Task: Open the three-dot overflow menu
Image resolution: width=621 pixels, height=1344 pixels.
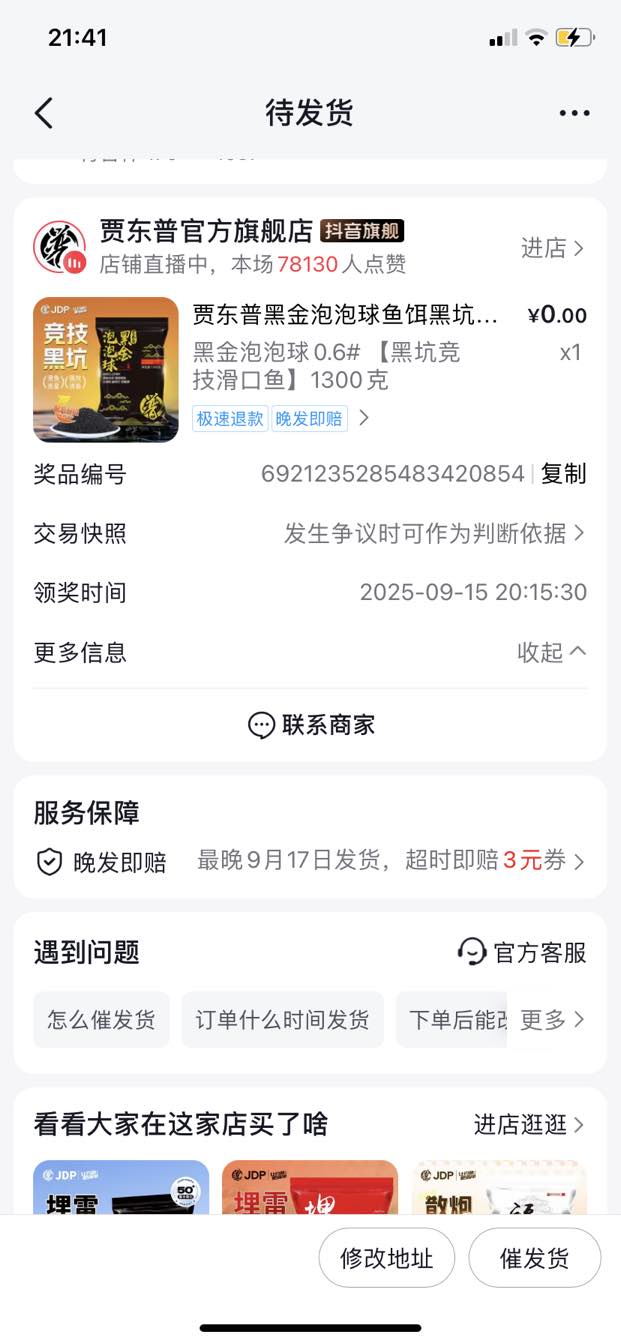Action: click(574, 113)
